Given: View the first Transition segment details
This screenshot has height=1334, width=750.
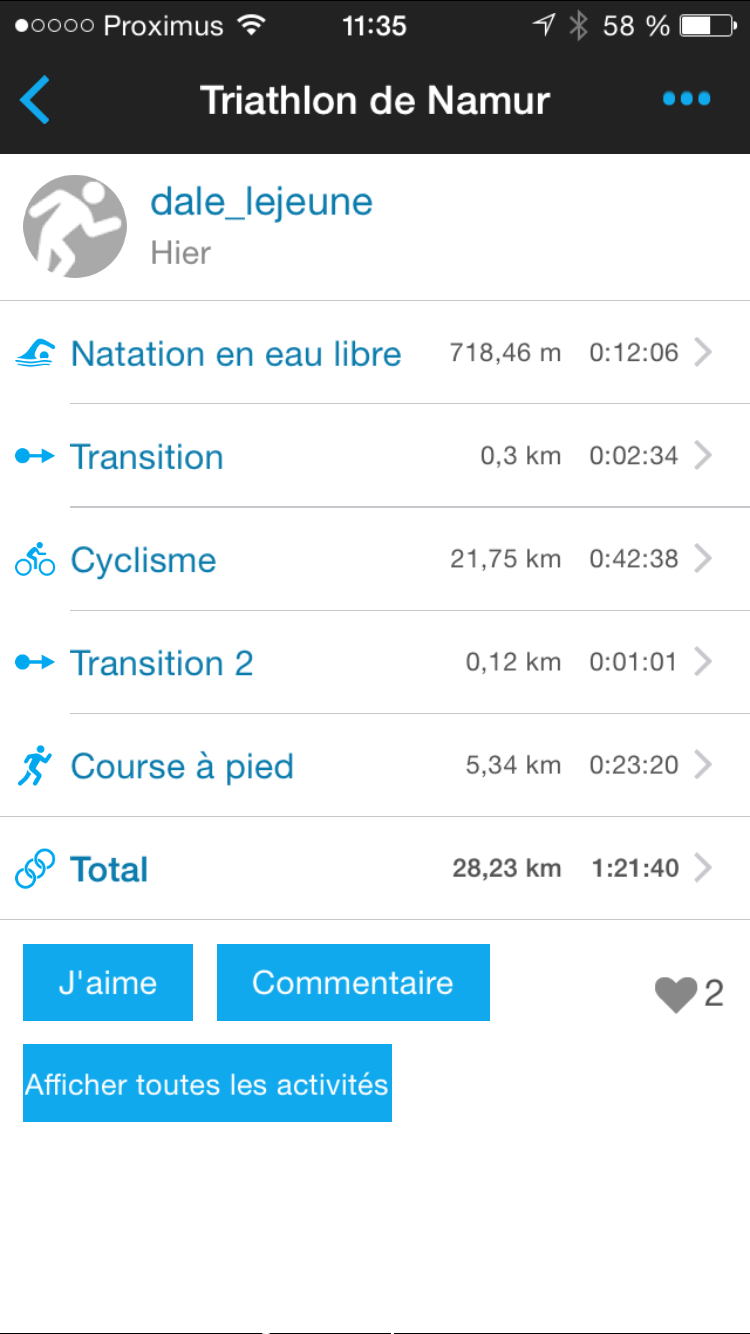Looking at the screenshot, I should [147, 457].
